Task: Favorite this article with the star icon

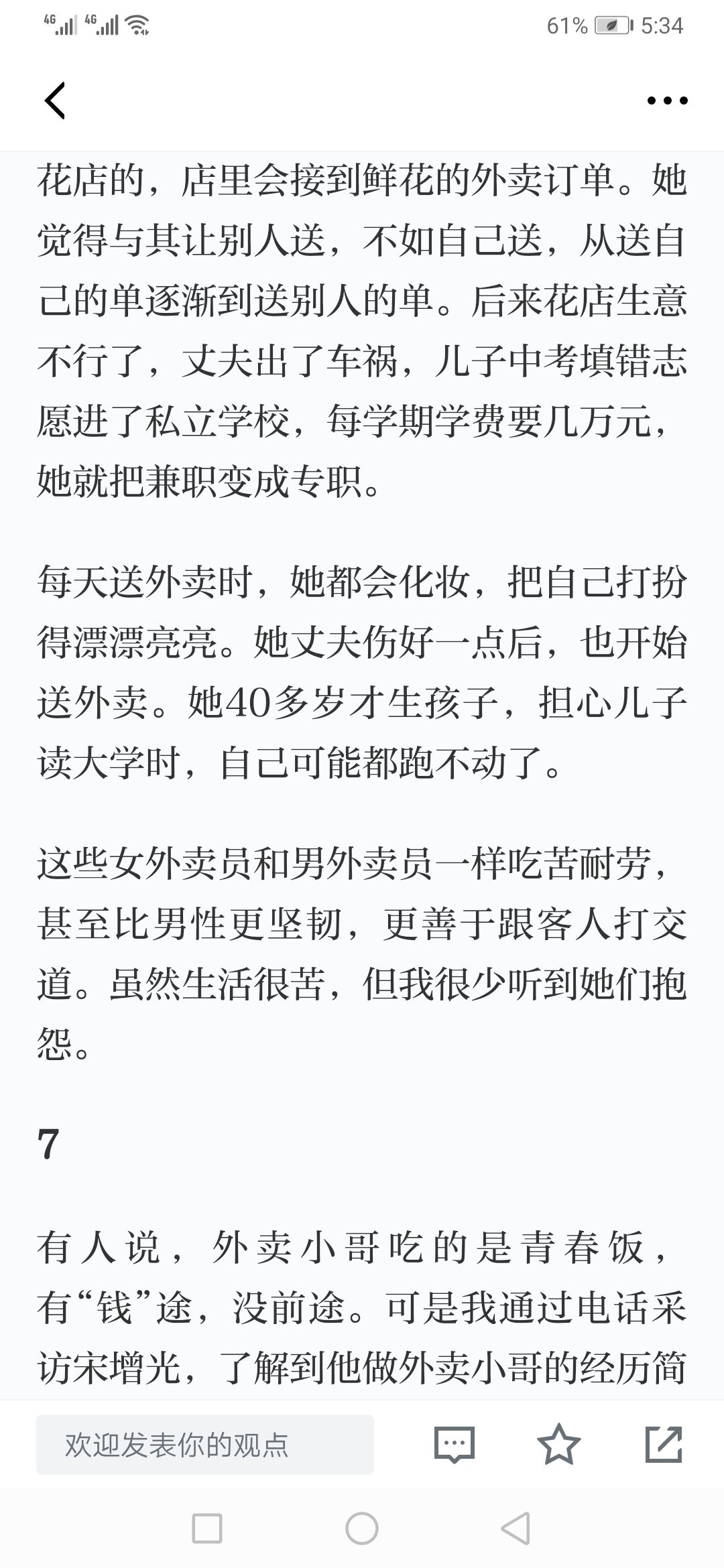Action: (559, 1444)
